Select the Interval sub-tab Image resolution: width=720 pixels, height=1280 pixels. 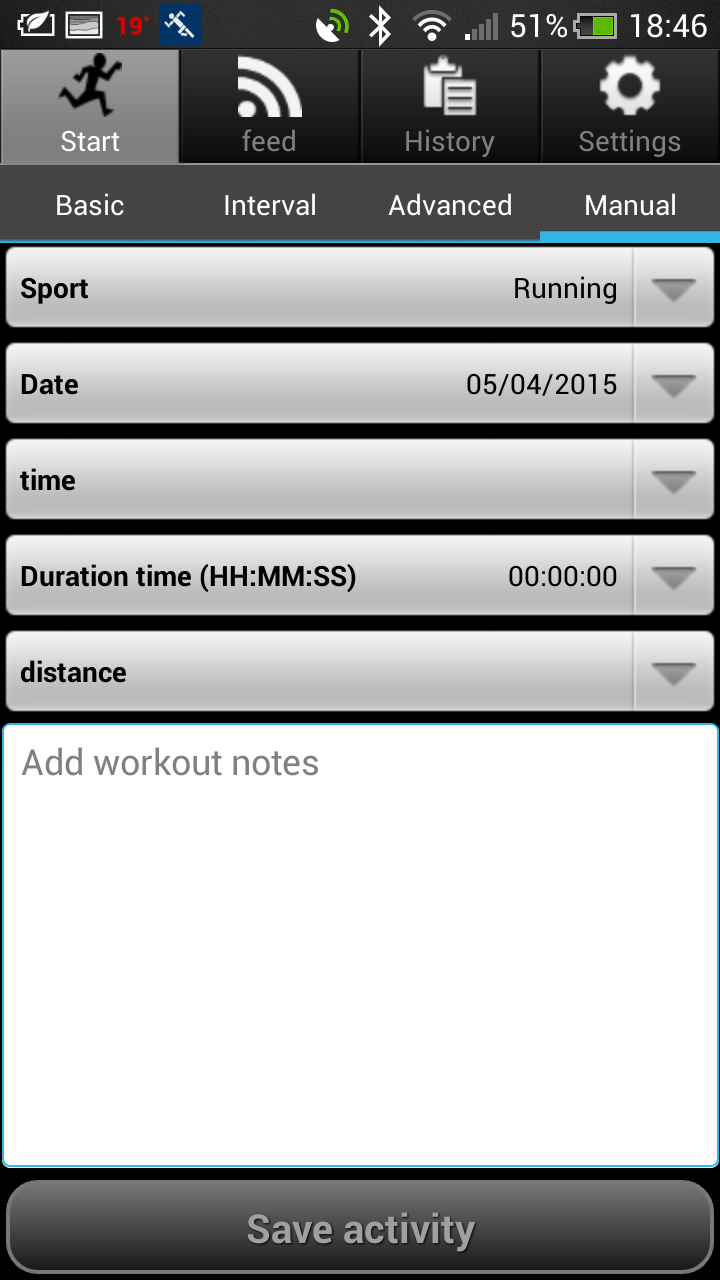point(270,205)
